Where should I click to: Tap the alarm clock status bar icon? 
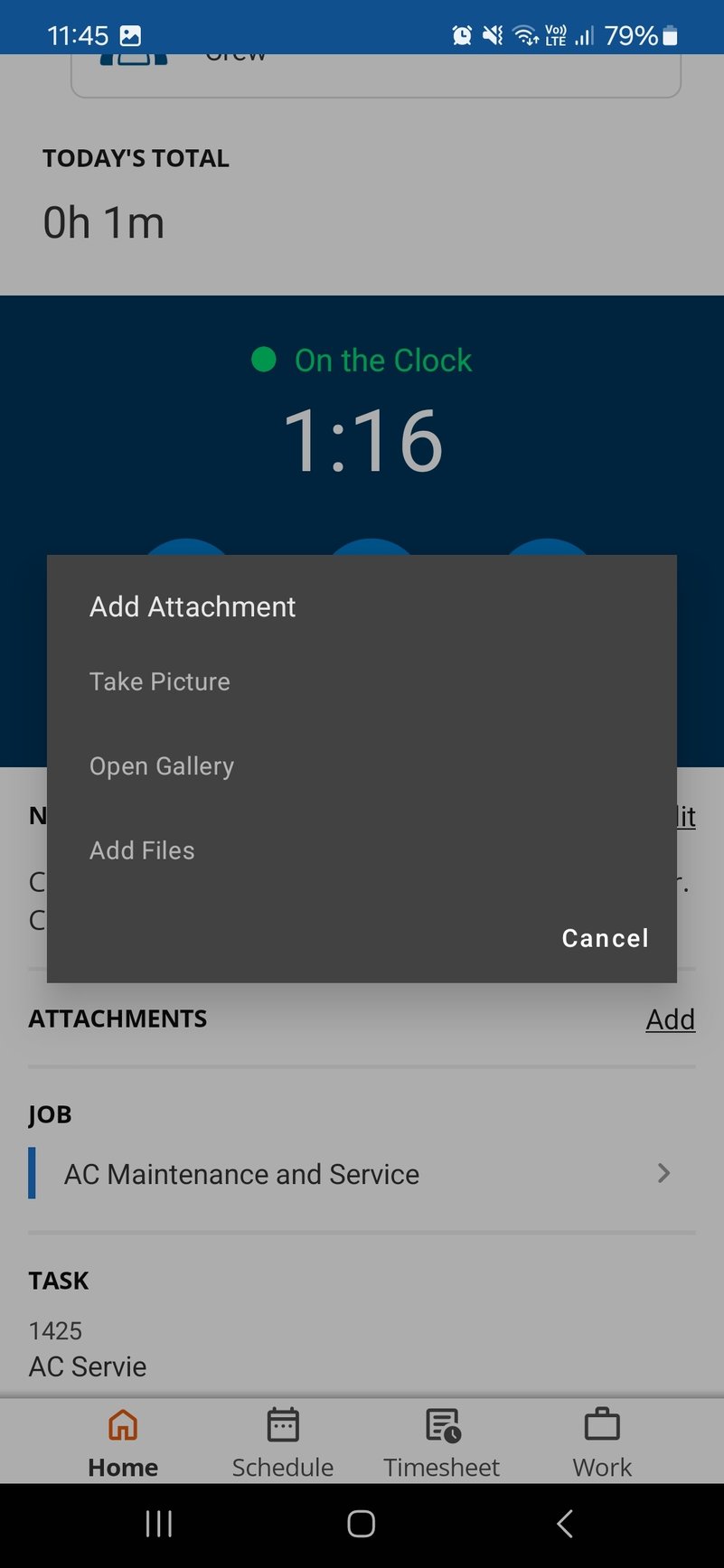click(462, 34)
